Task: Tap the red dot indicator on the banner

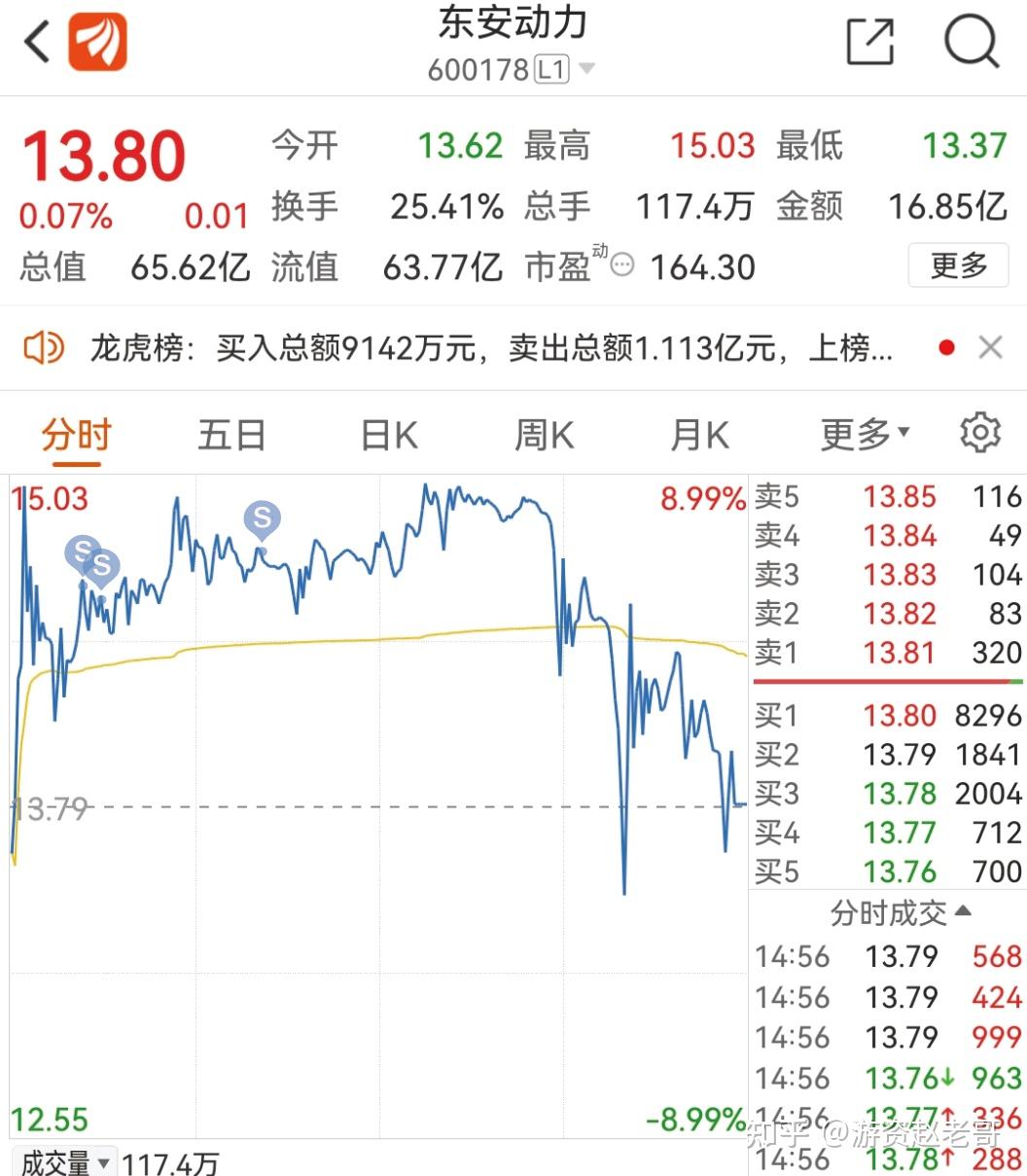Action: pyautogui.click(x=946, y=345)
